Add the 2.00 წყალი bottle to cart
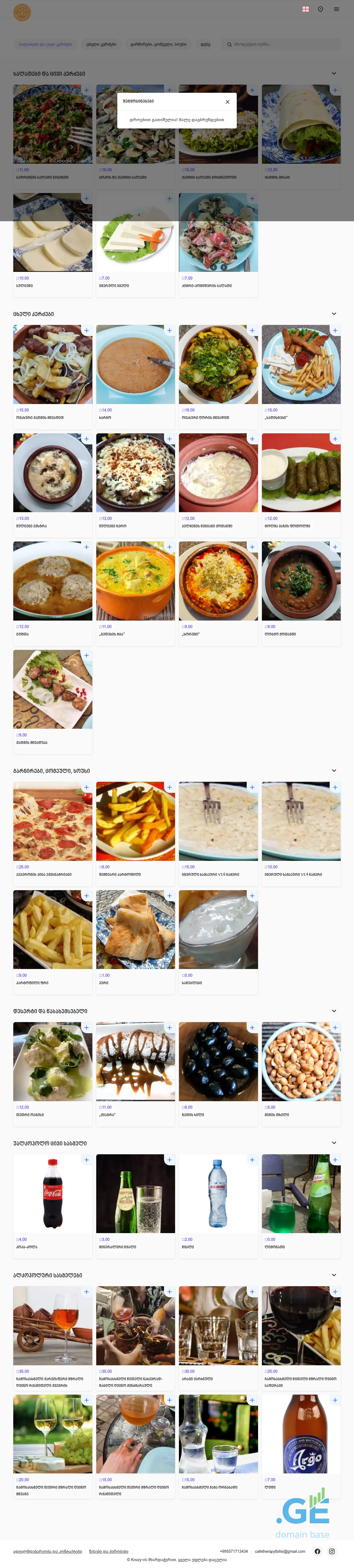This screenshot has height=1568, width=354. pyautogui.click(x=252, y=1160)
